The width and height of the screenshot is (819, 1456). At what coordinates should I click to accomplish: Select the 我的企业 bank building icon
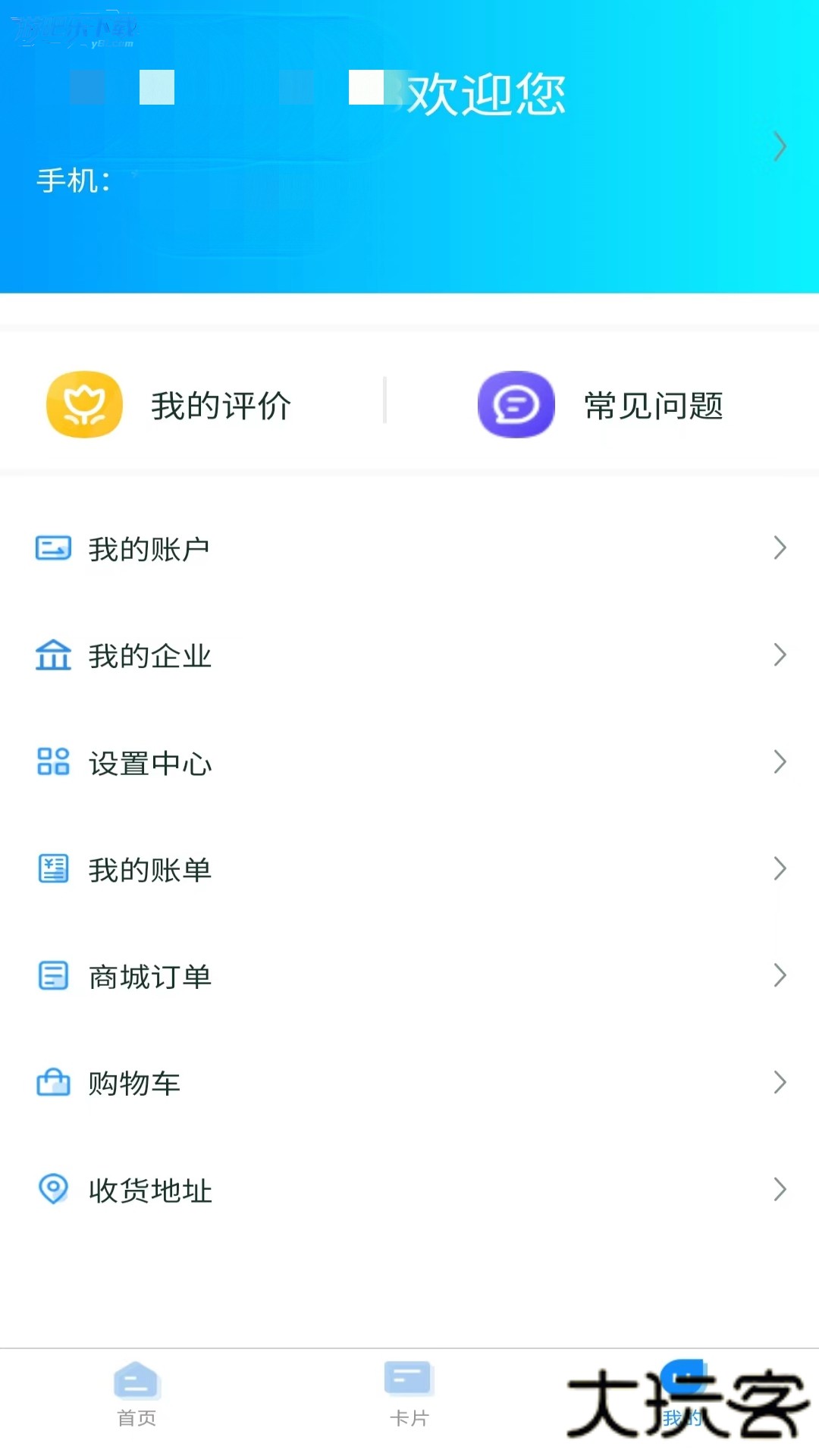[x=52, y=655]
